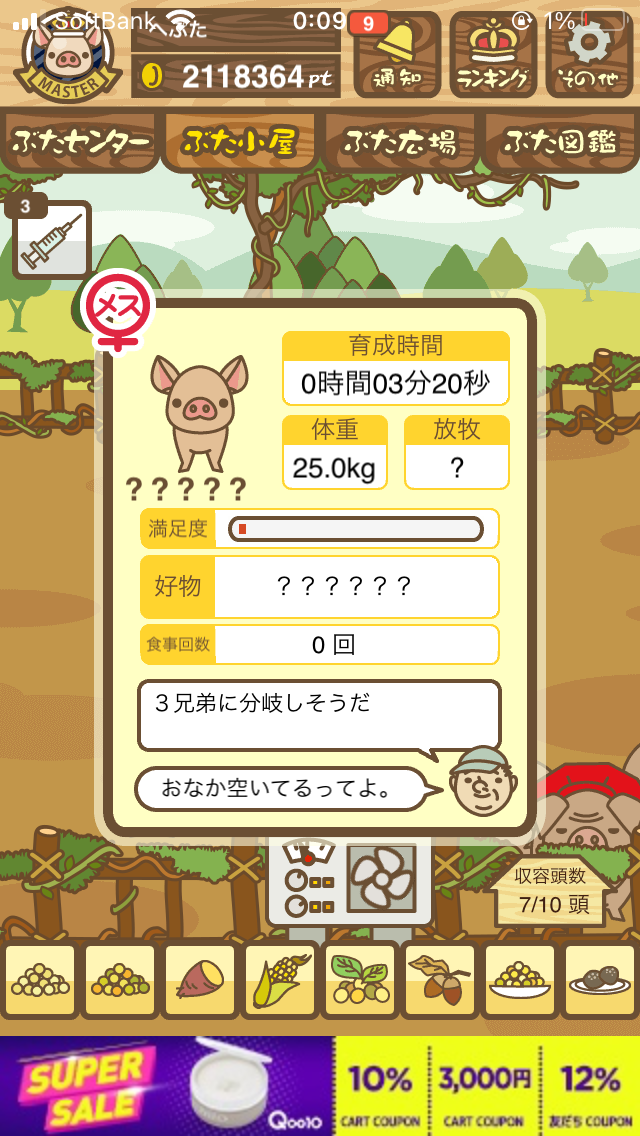The height and width of the screenshot is (1136, 640).
Task: Pick the first plain beans feed
Action: coord(41,980)
